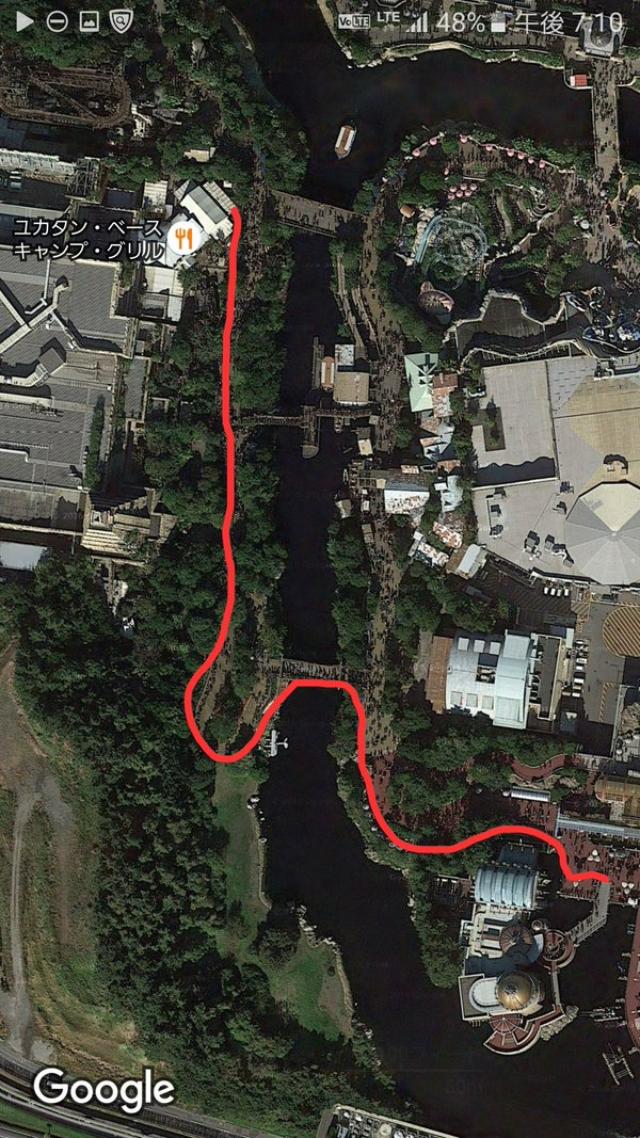Screen dimensions: 640x1138
Task: Open the ユカタン・ベースキャンプ・グリル restaurant marker
Action: tap(183, 238)
